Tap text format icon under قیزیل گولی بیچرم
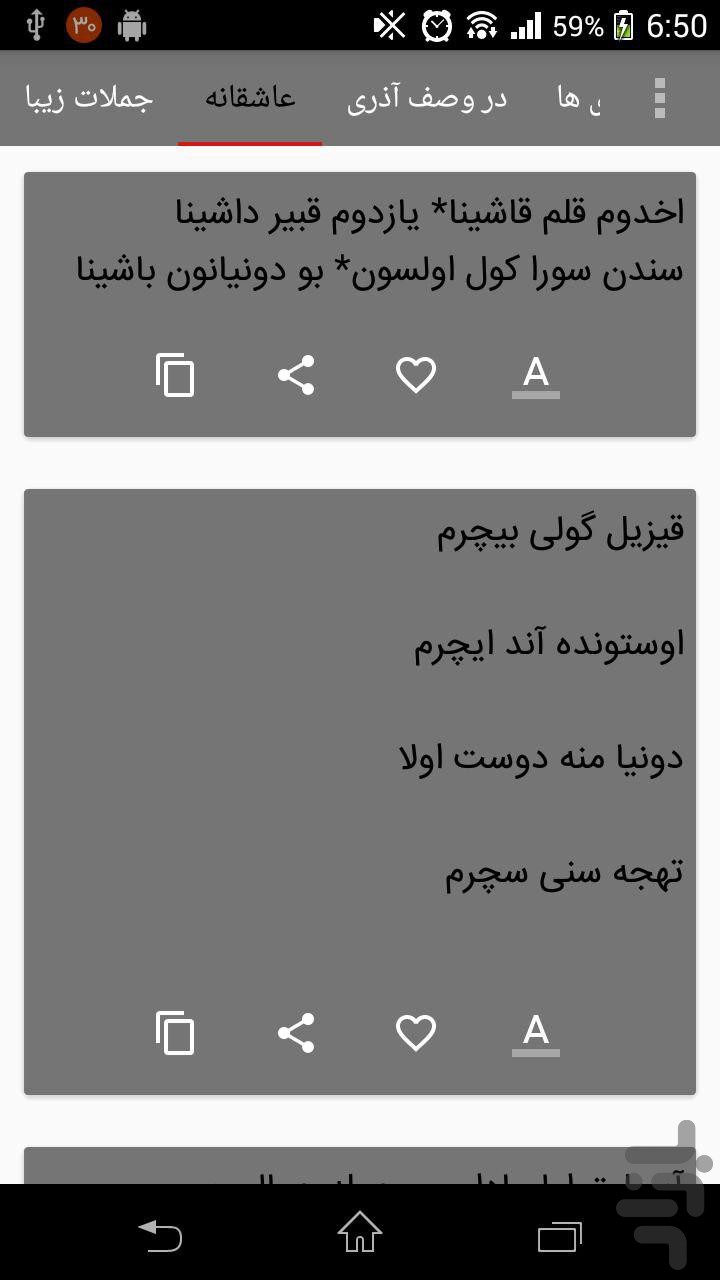Image resolution: width=720 pixels, height=1280 pixels. pyautogui.click(x=536, y=1034)
